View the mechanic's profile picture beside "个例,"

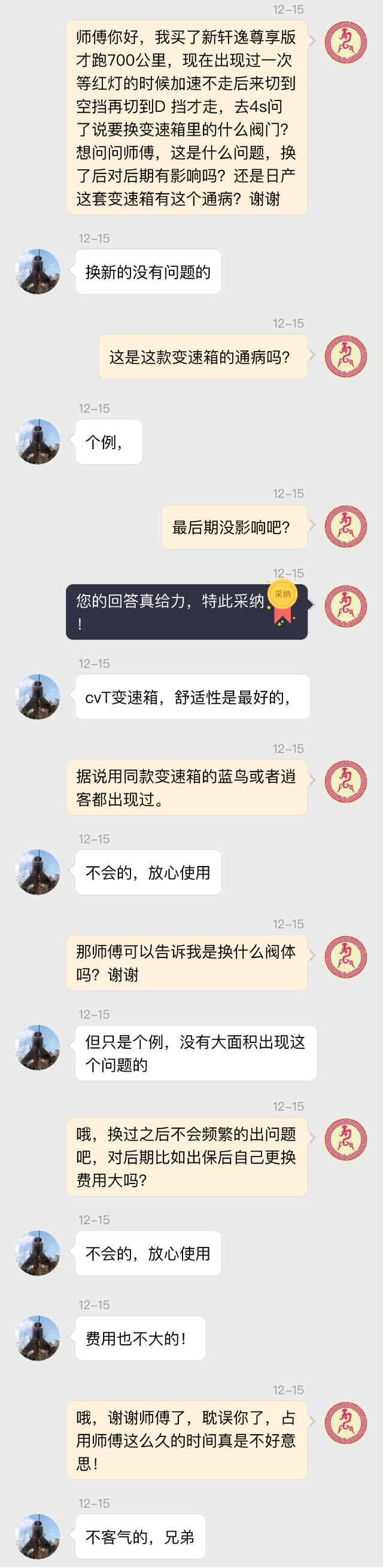point(38,442)
